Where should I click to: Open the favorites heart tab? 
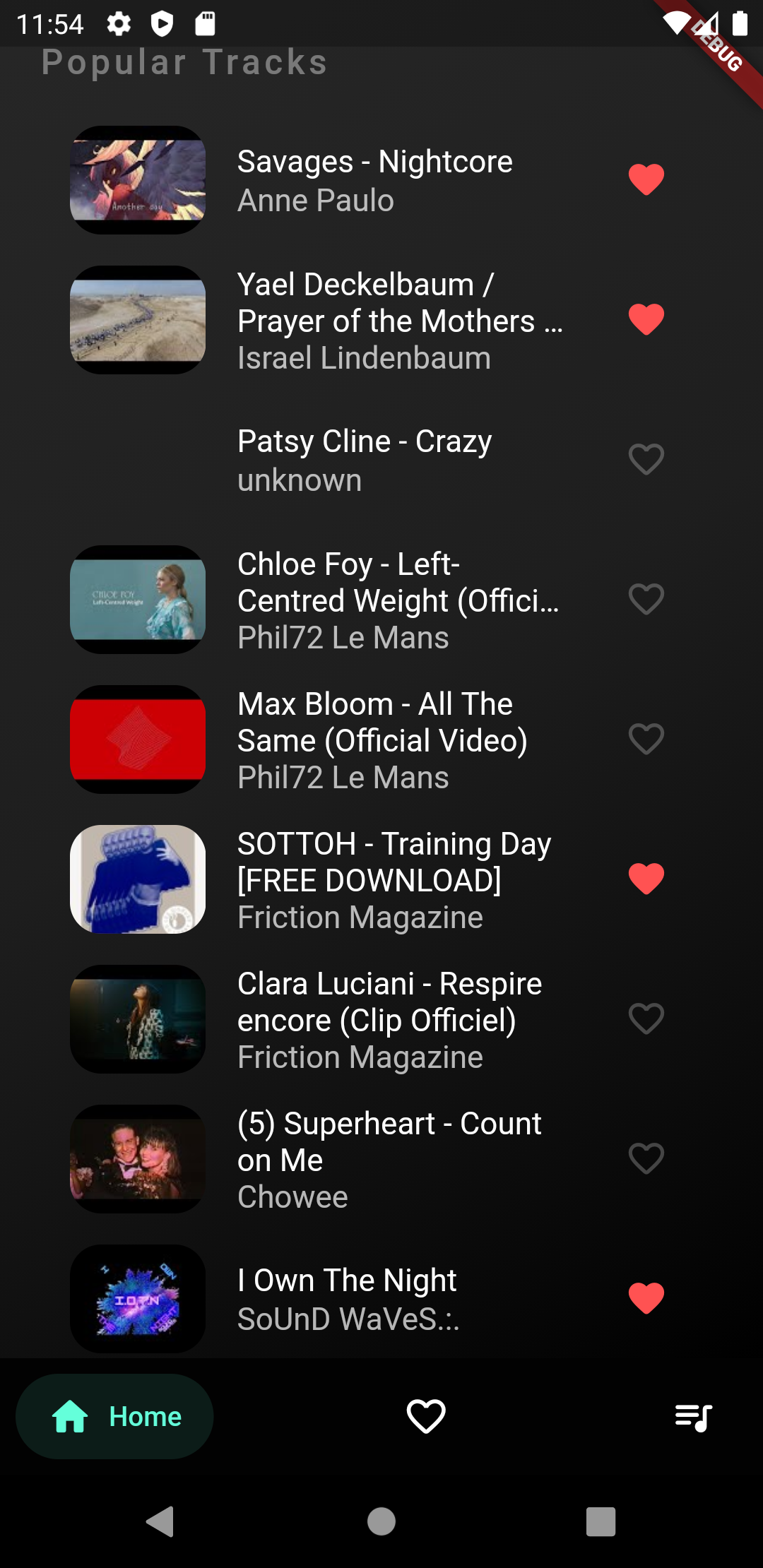tap(426, 1416)
